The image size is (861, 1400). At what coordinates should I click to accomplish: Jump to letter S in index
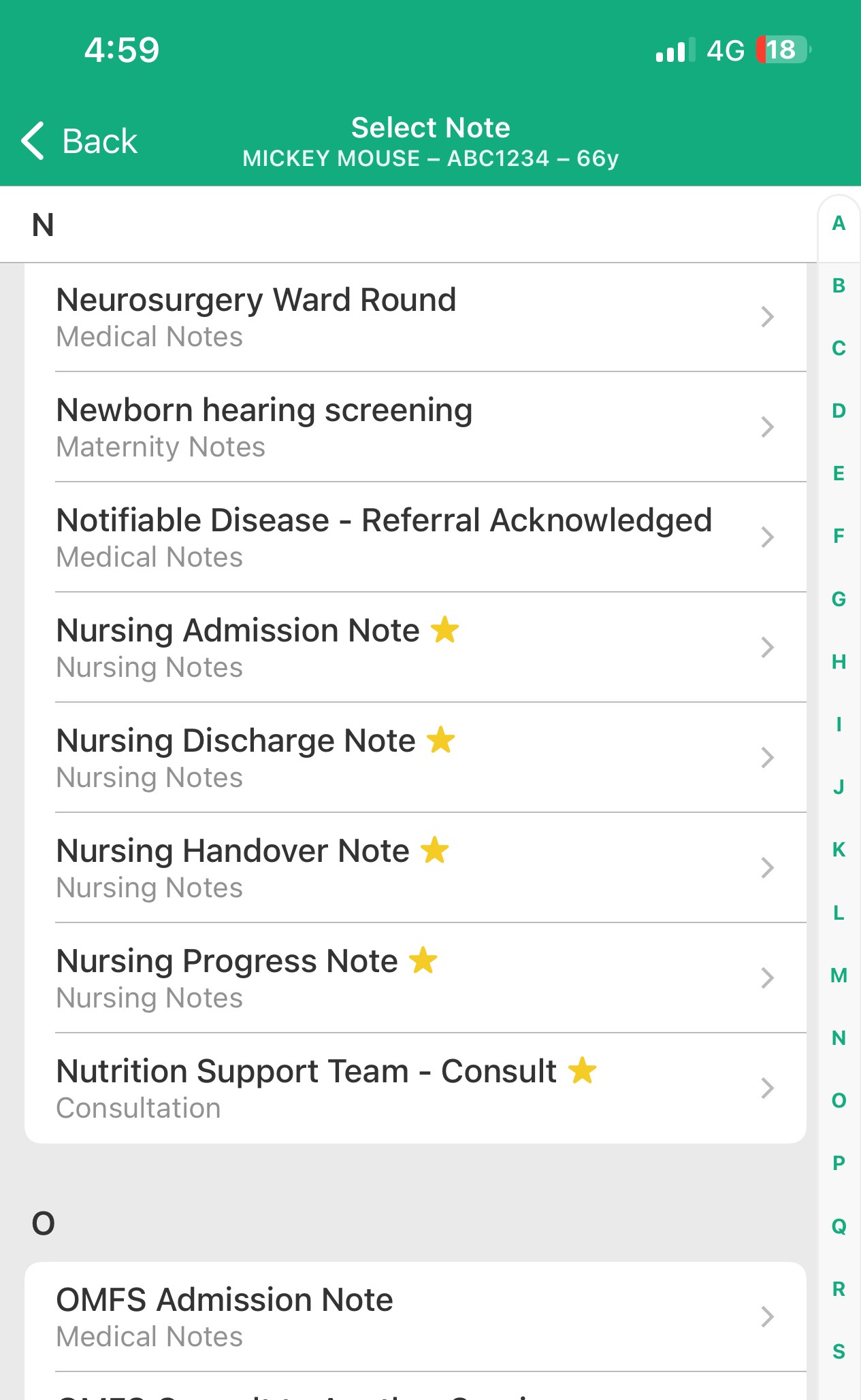839,1351
